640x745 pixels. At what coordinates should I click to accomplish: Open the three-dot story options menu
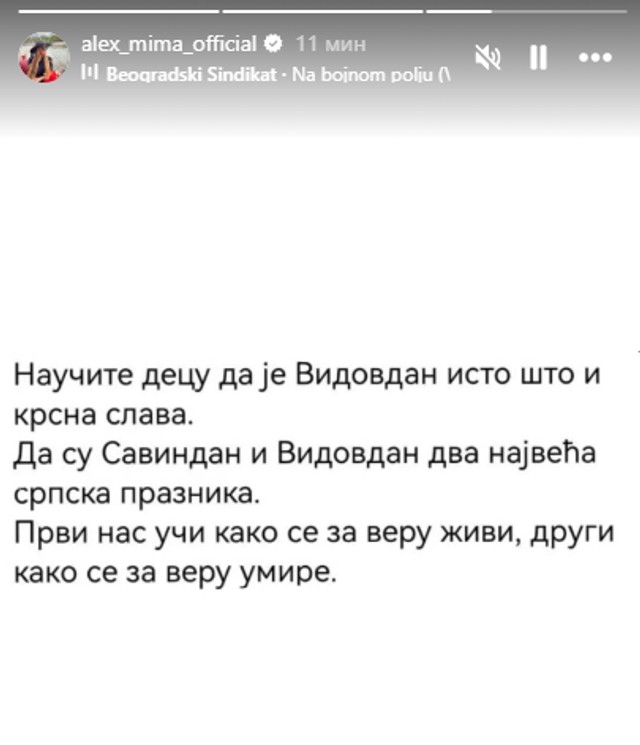pyautogui.click(x=595, y=58)
